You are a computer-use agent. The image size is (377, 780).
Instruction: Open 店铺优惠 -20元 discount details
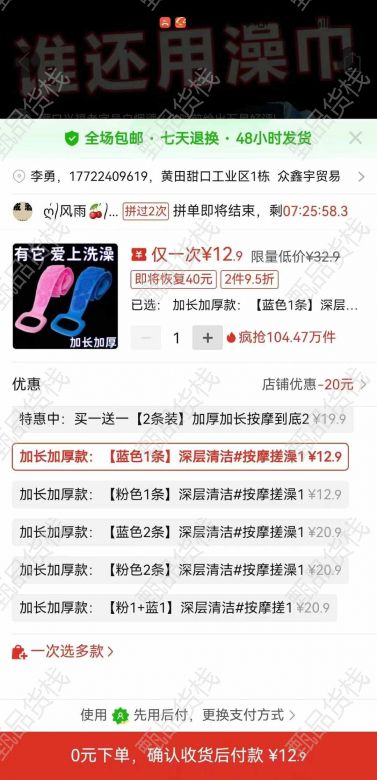pos(314,384)
